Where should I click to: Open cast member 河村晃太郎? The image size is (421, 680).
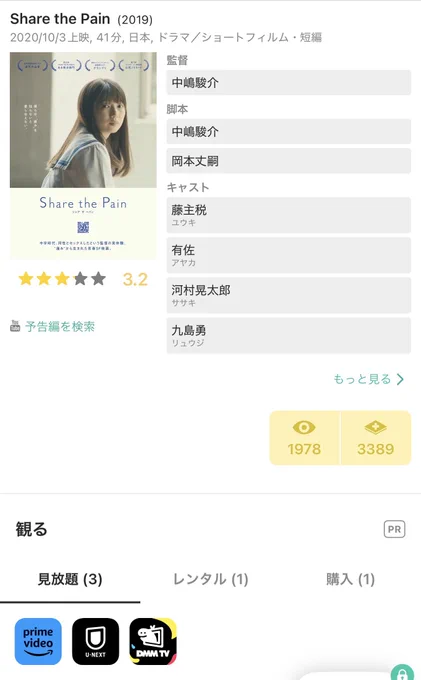click(x=288, y=295)
